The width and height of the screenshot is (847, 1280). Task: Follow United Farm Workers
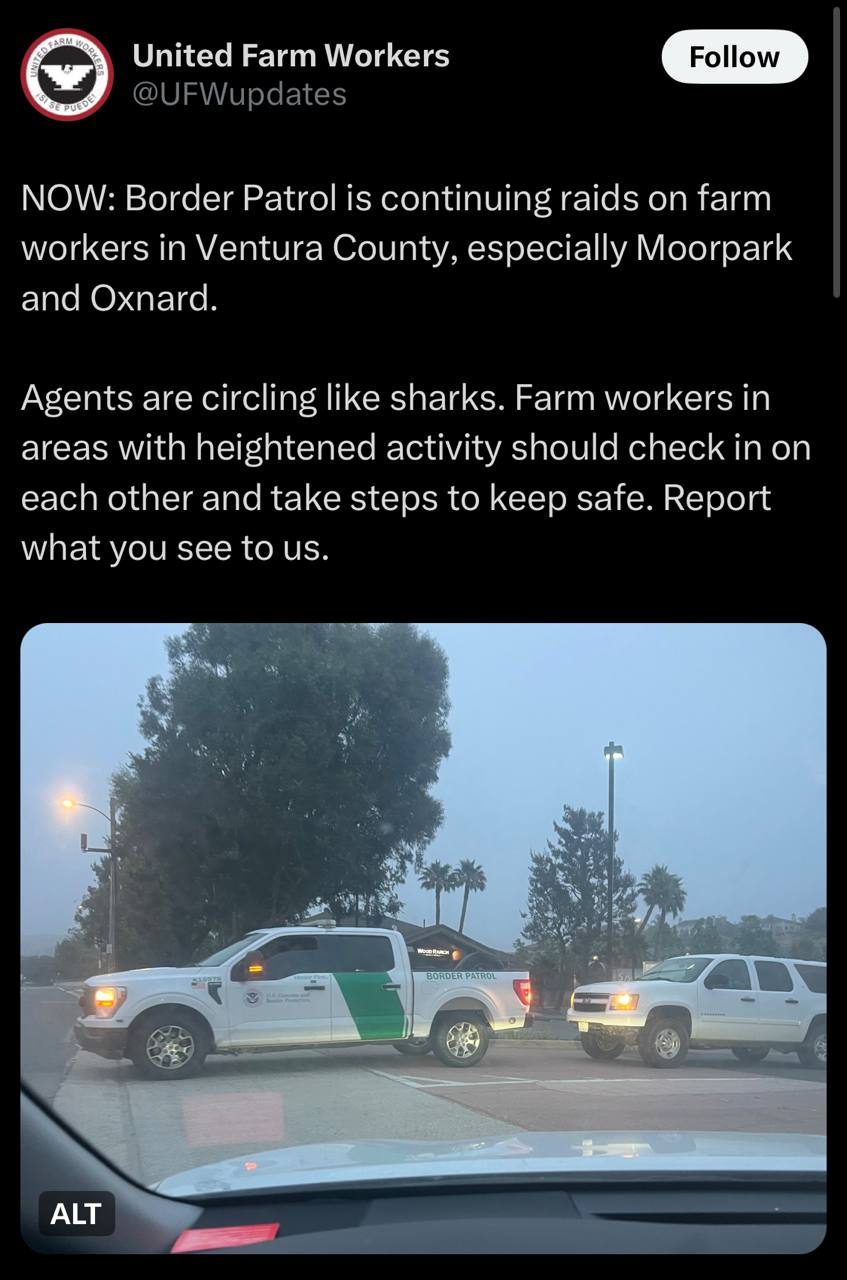(734, 57)
